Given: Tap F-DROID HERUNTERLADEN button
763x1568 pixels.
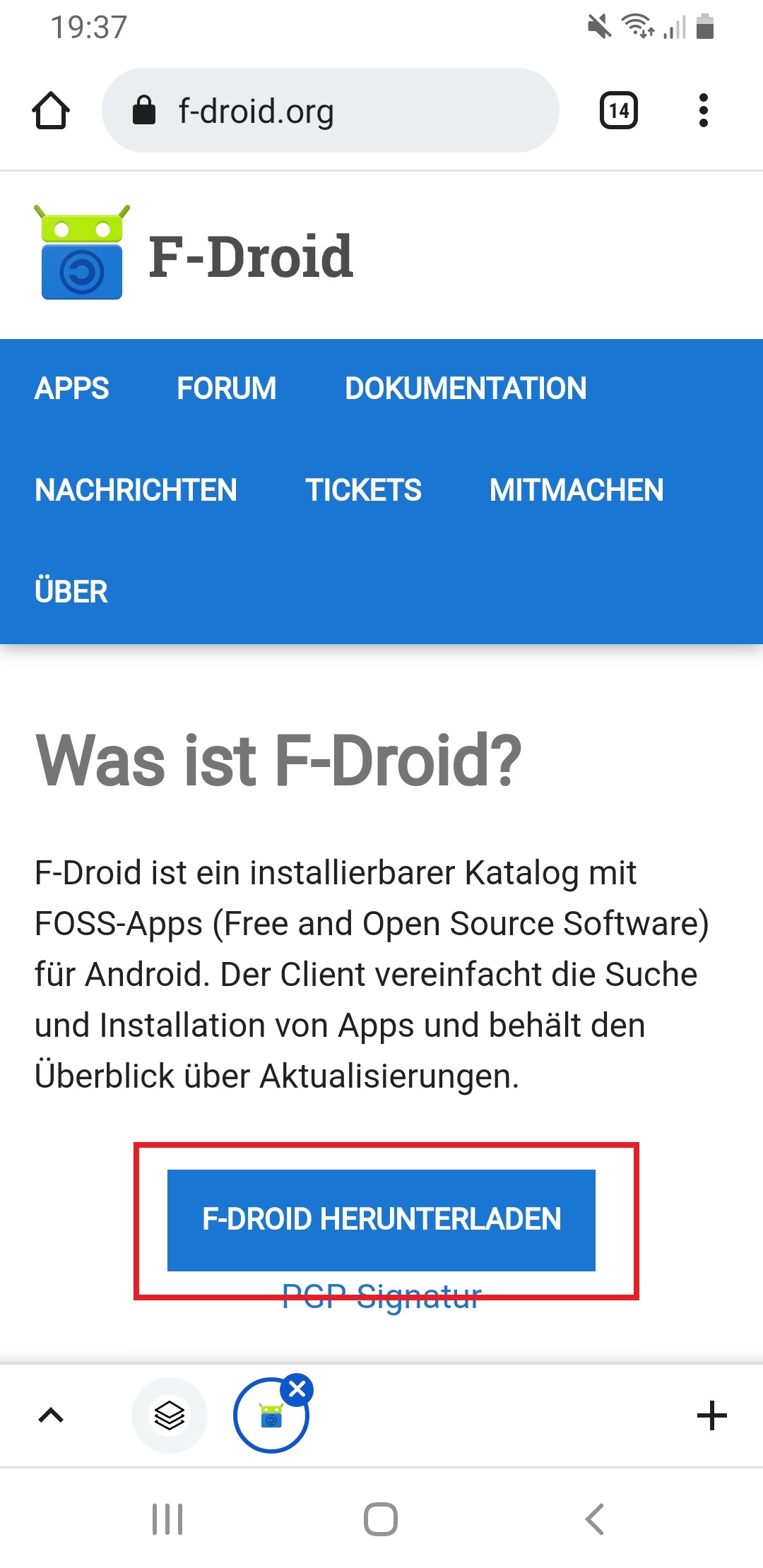Looking at the screenshot, I should pyautogui.click(x=381, y=1220).
